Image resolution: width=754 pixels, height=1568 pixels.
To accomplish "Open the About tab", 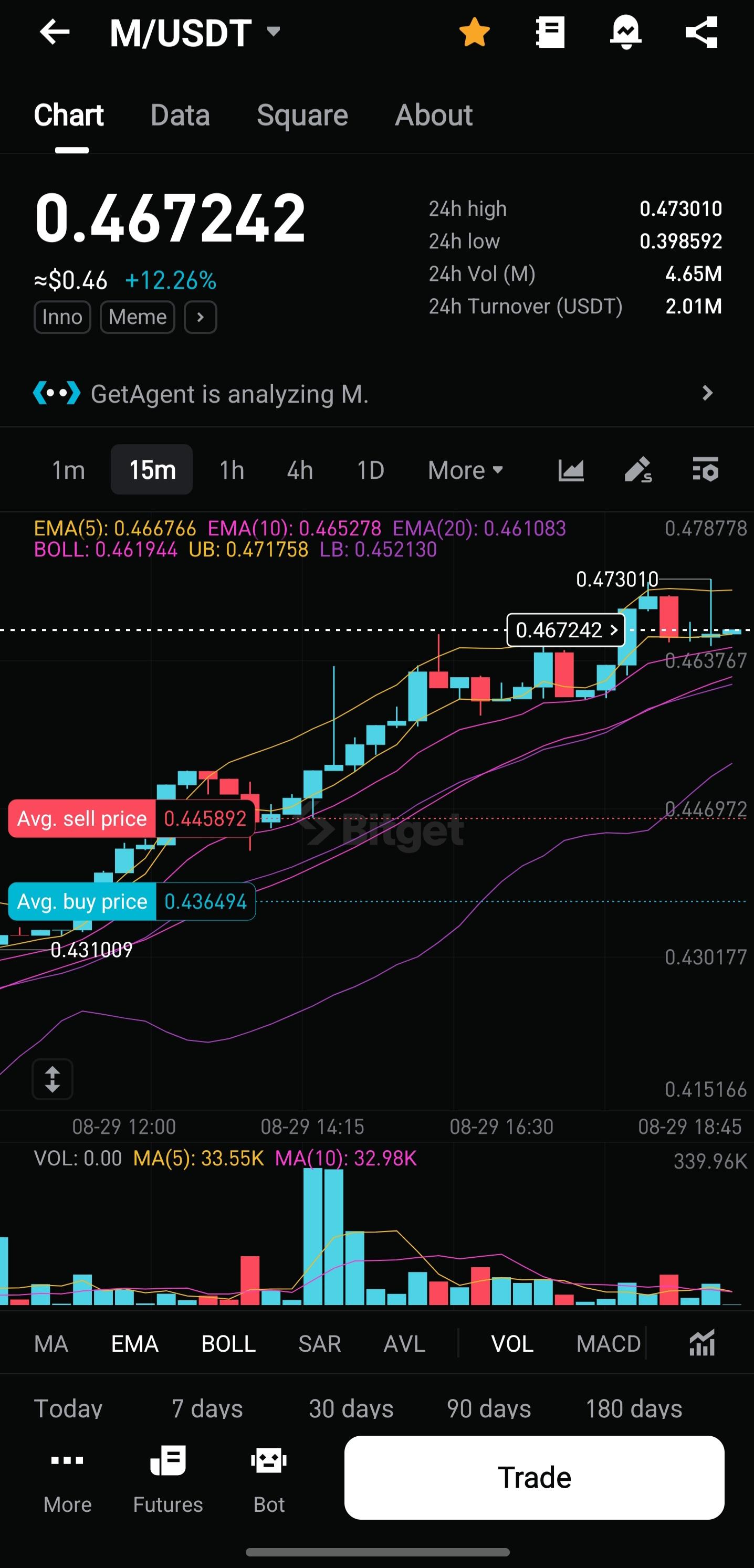I will coord(434,115).
